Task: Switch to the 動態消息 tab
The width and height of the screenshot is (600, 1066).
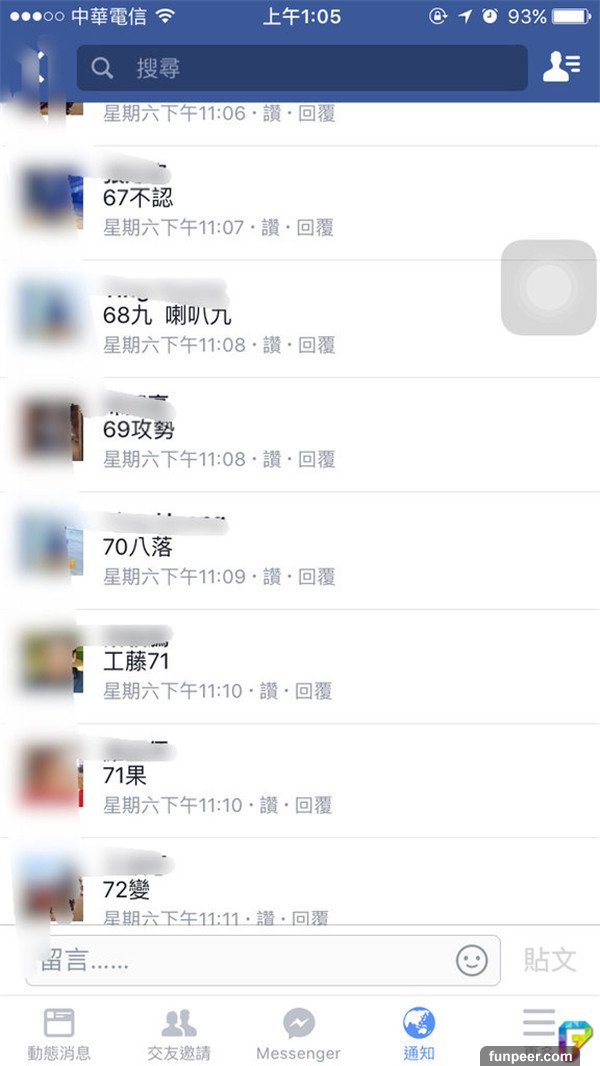Action: tap(59, 1033)
